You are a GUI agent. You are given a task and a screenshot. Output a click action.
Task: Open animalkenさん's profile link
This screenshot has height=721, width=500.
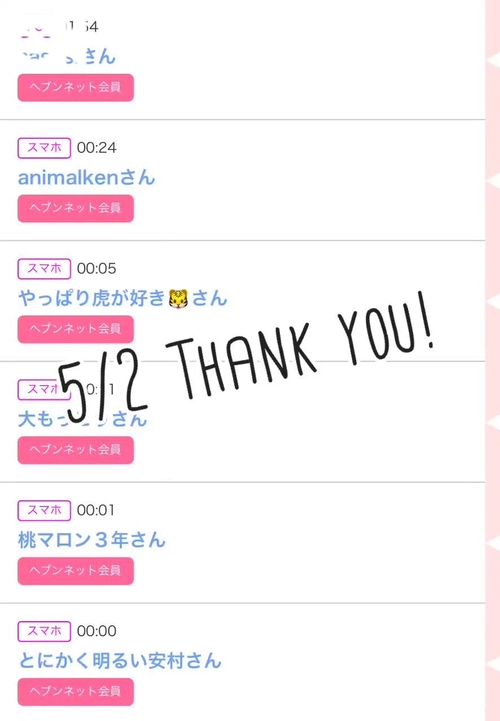[x=86, y=177]
